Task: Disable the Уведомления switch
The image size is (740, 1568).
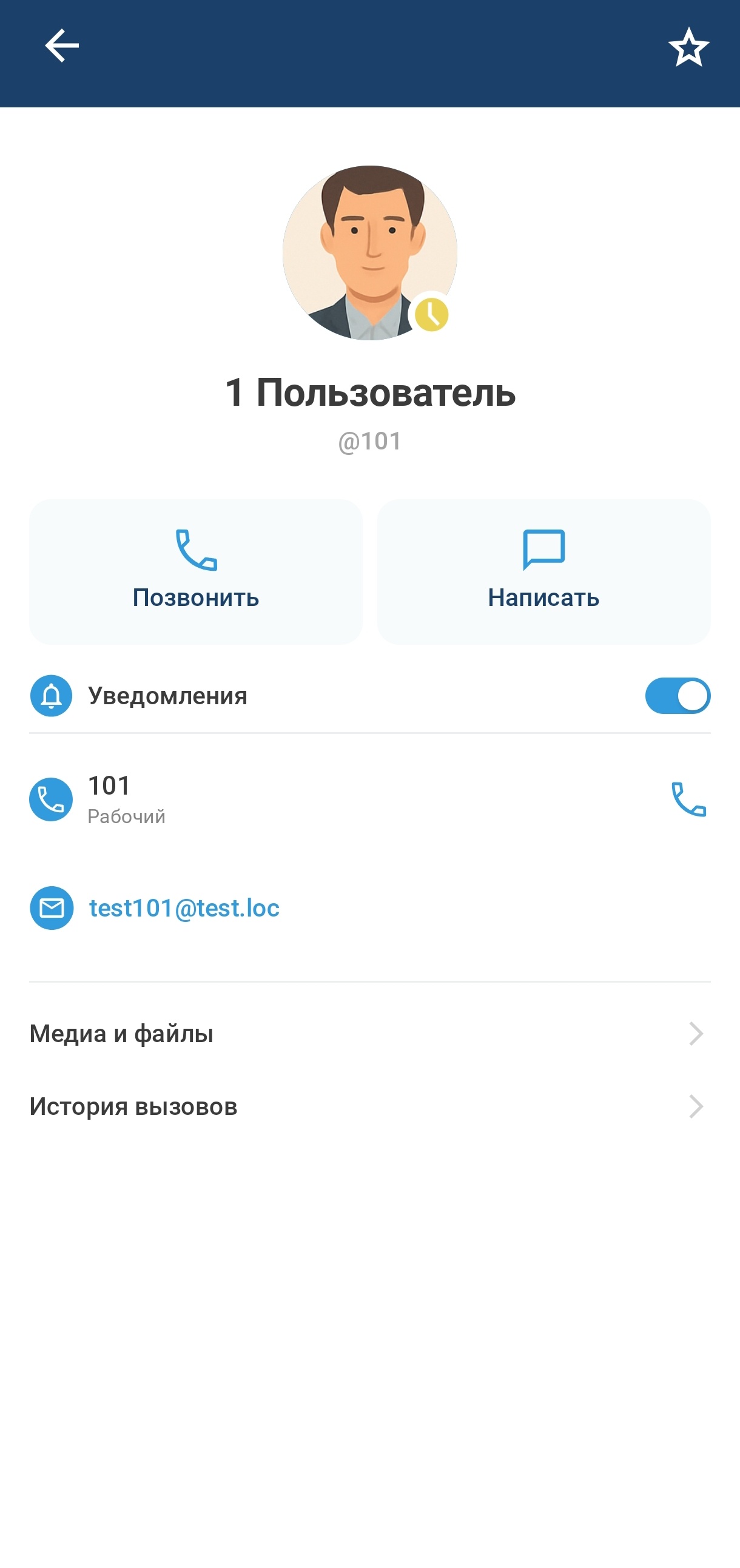Action: pos(678,696)
